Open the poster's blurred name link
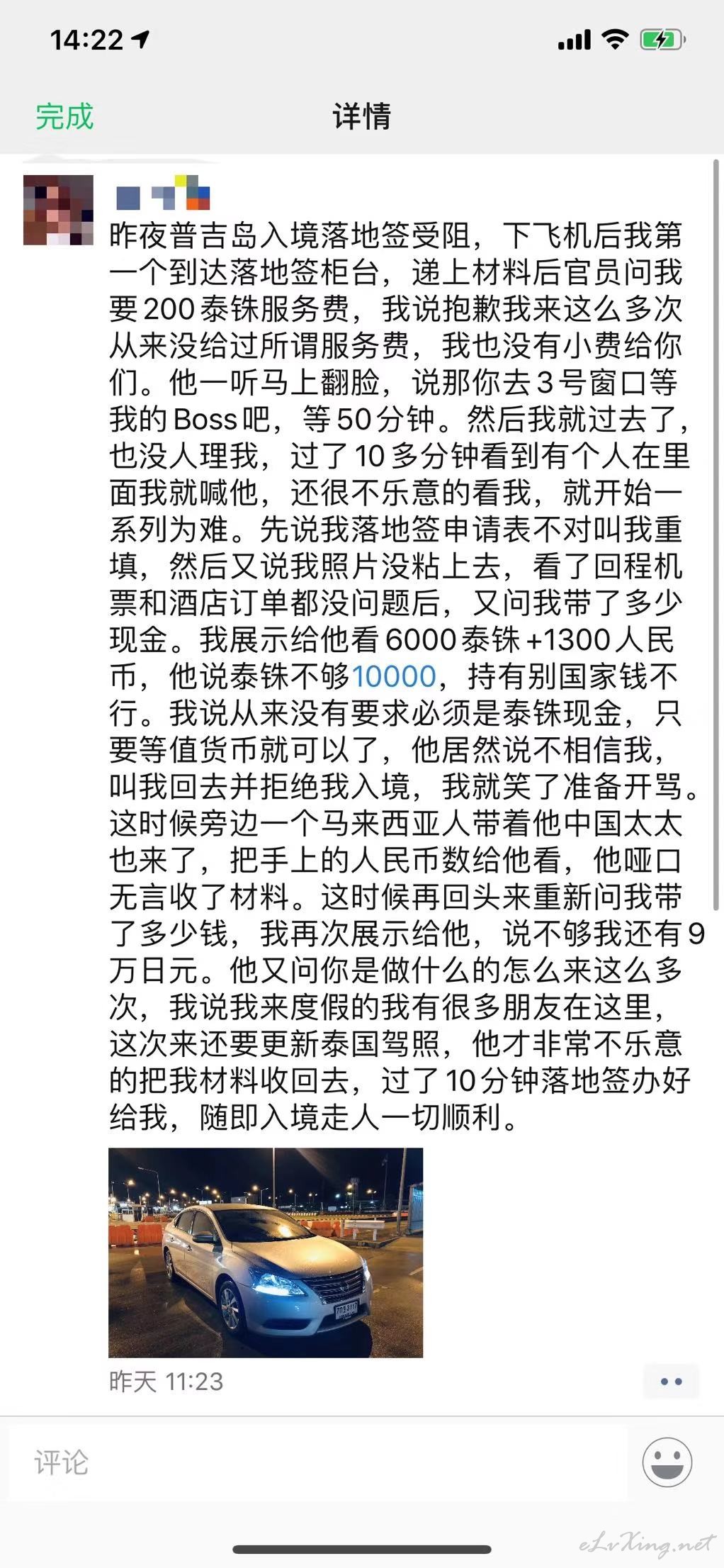 [163, 193]
